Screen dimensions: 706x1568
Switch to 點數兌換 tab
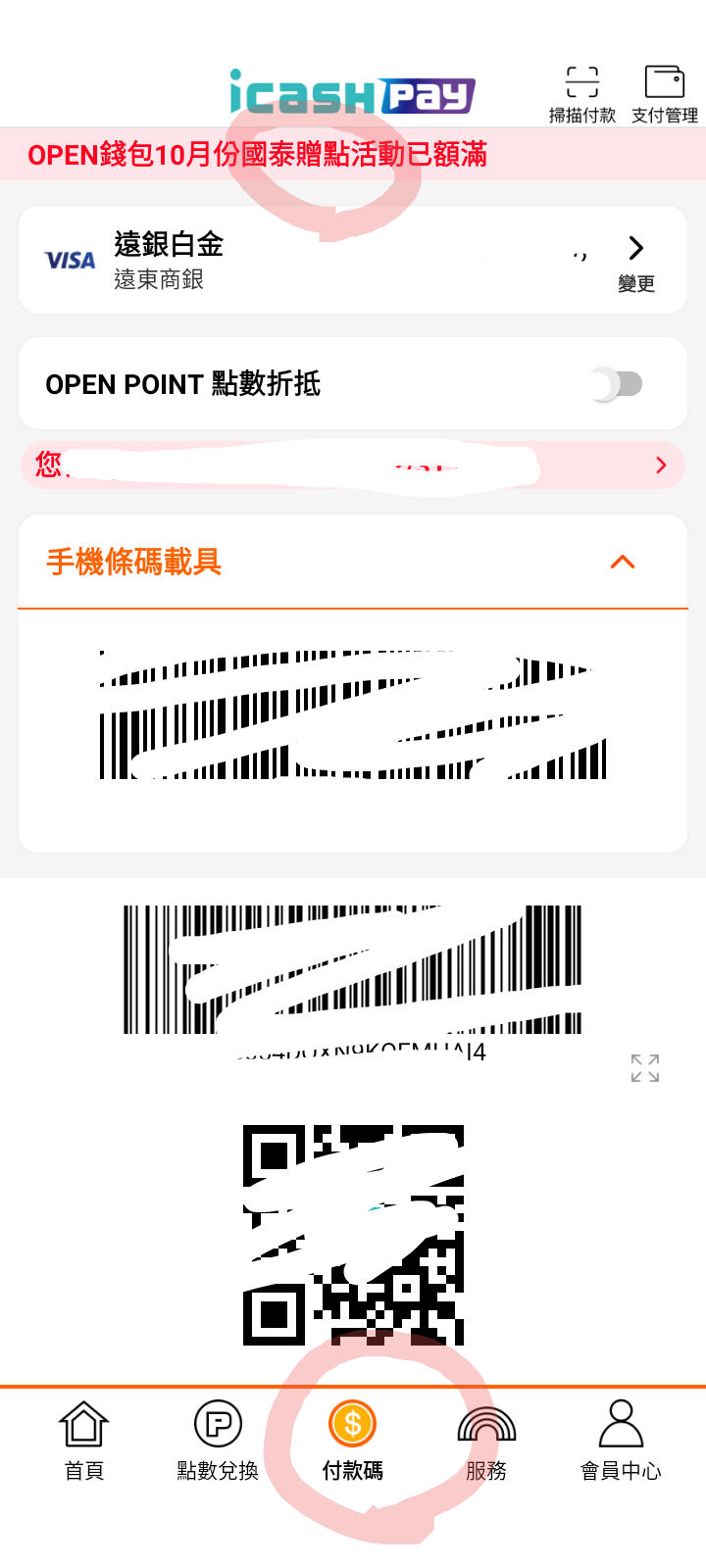[x=218, y=1439]
